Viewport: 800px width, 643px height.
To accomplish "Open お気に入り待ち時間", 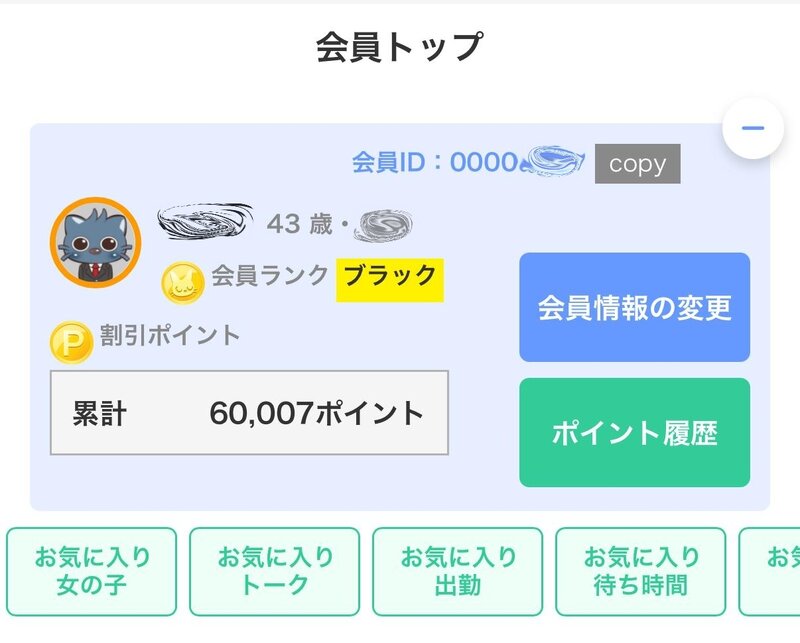I will pos(640,571).
